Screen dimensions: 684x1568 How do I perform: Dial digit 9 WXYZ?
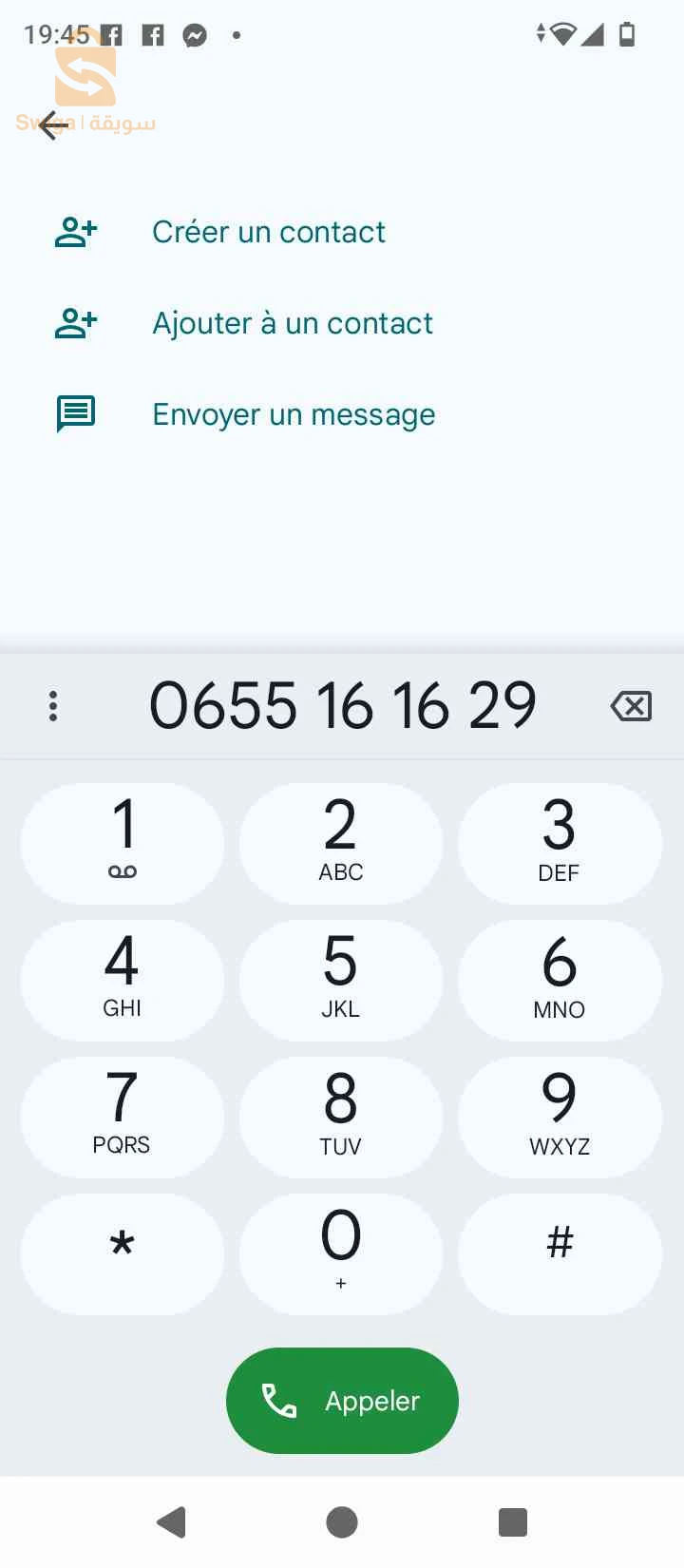(x=560, y=1117)
